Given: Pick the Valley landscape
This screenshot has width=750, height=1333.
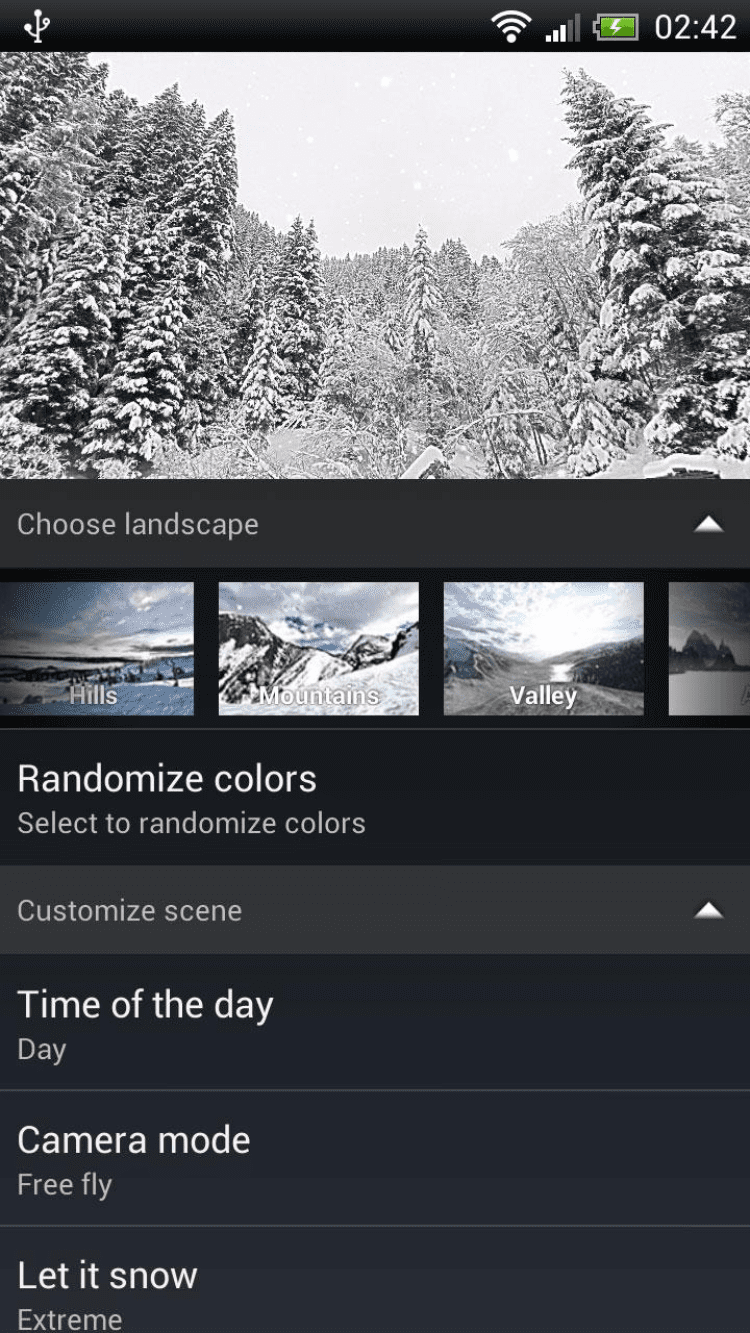Looking at the screenshot, I should 543,649.
